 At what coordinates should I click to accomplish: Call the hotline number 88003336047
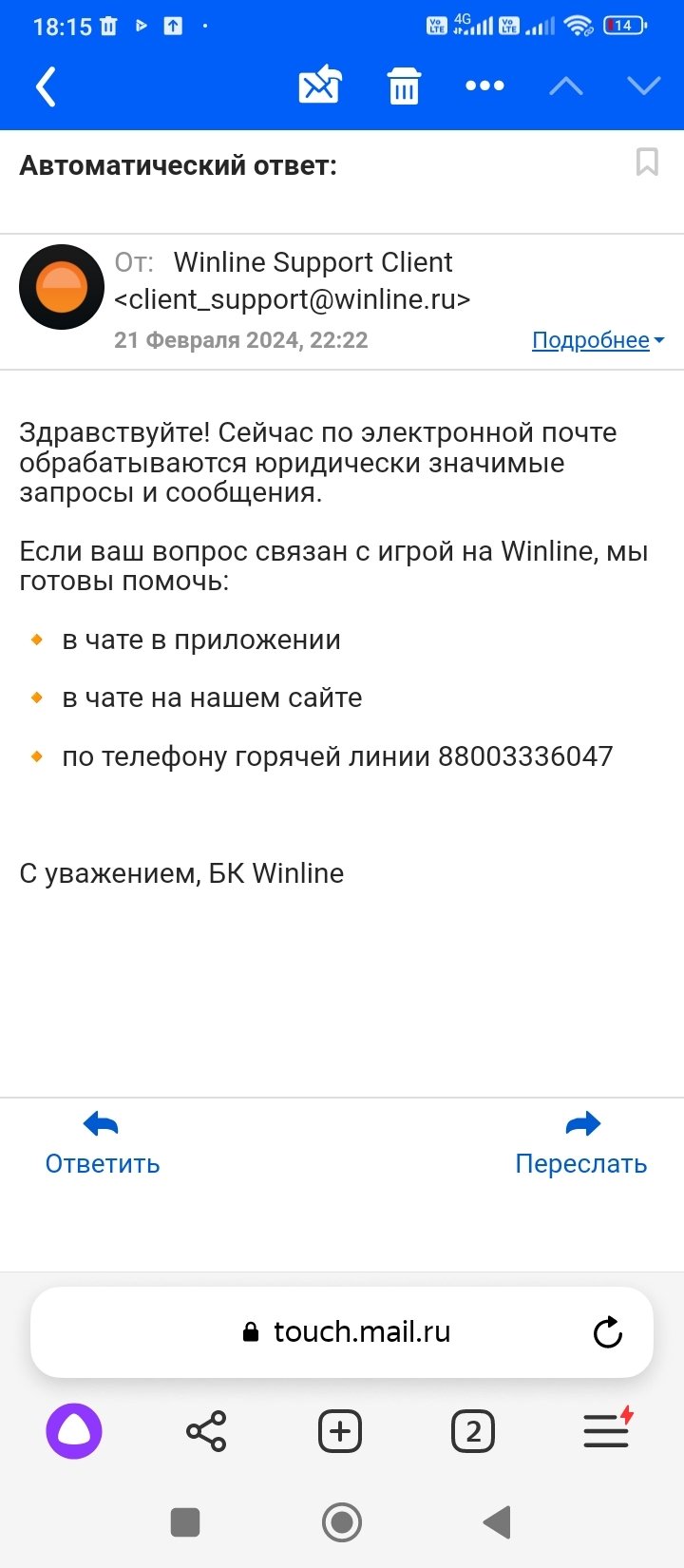coord(524,756)
